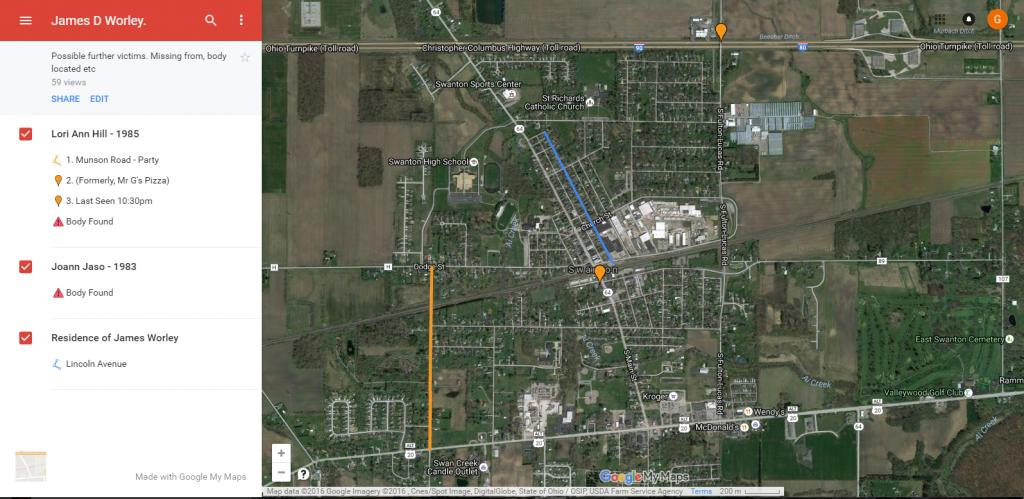
Task: Uncheck the Lori Ann Hill - 1985 layer
Action: [26, 134]
